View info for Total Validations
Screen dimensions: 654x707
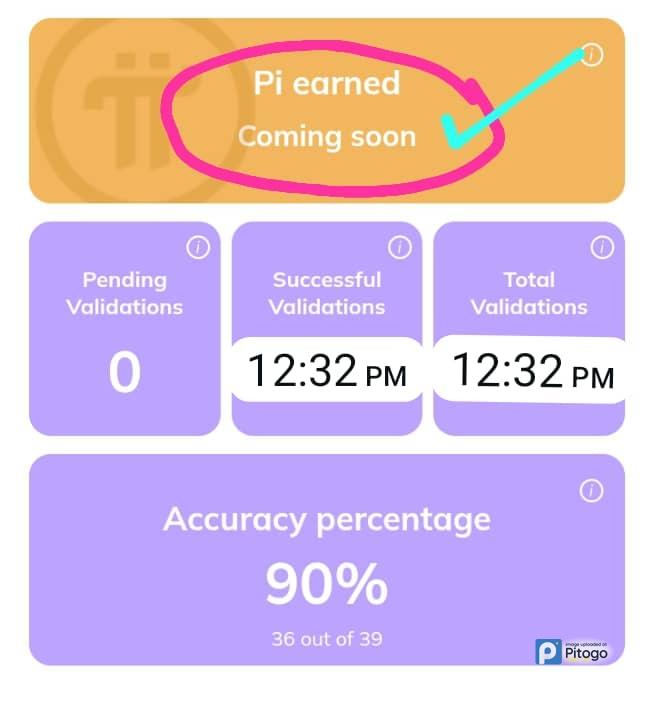click(601, 247)
